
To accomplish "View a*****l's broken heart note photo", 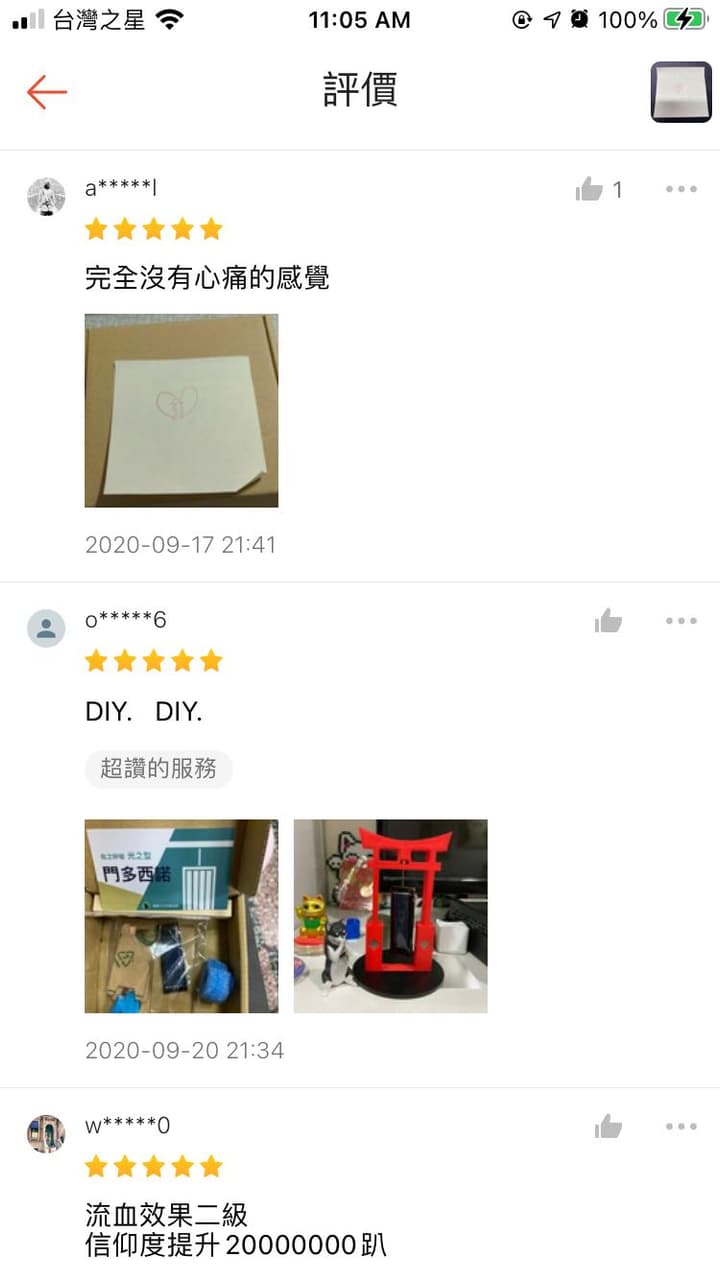I will (x=181, y=411).
